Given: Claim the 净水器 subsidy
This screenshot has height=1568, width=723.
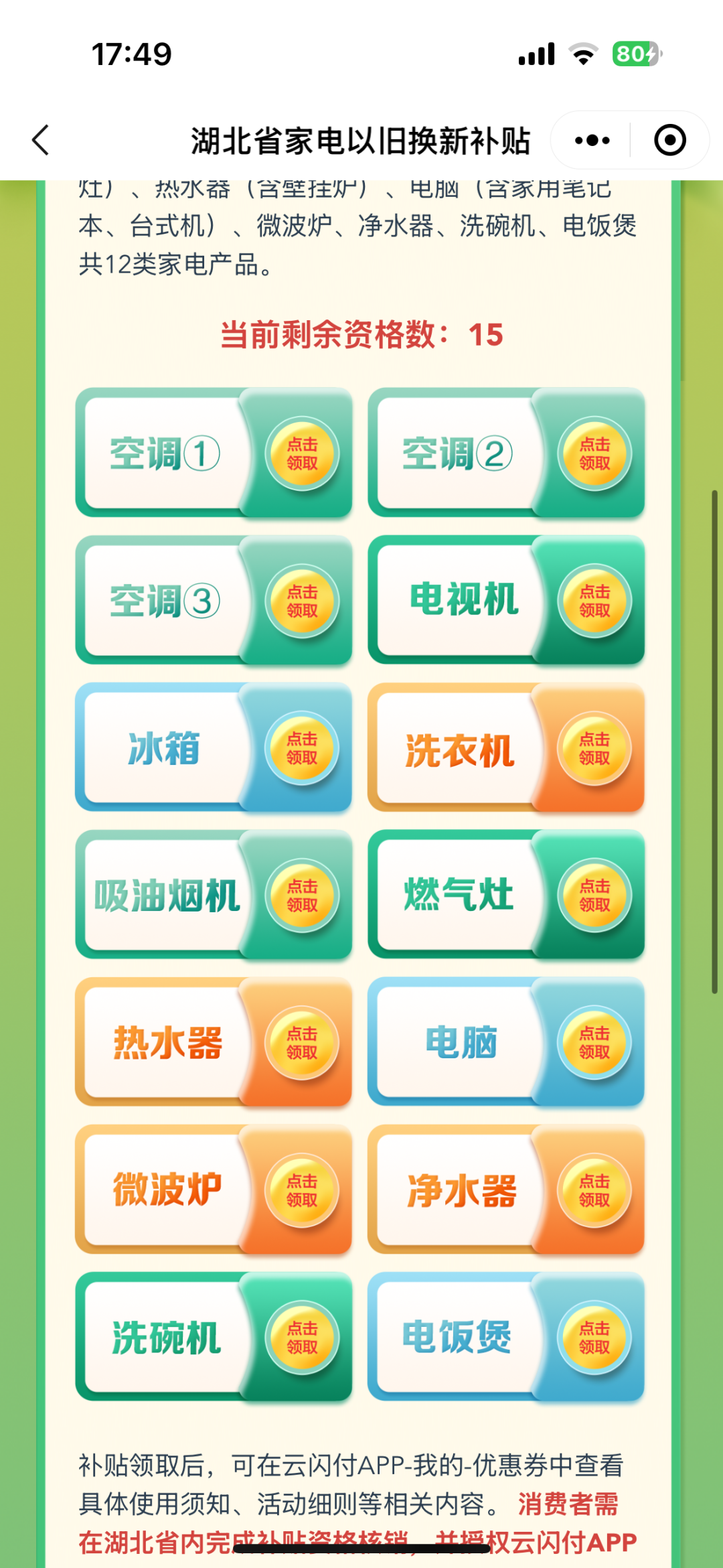Looking at the screenshot, I should pos(594,1190).
